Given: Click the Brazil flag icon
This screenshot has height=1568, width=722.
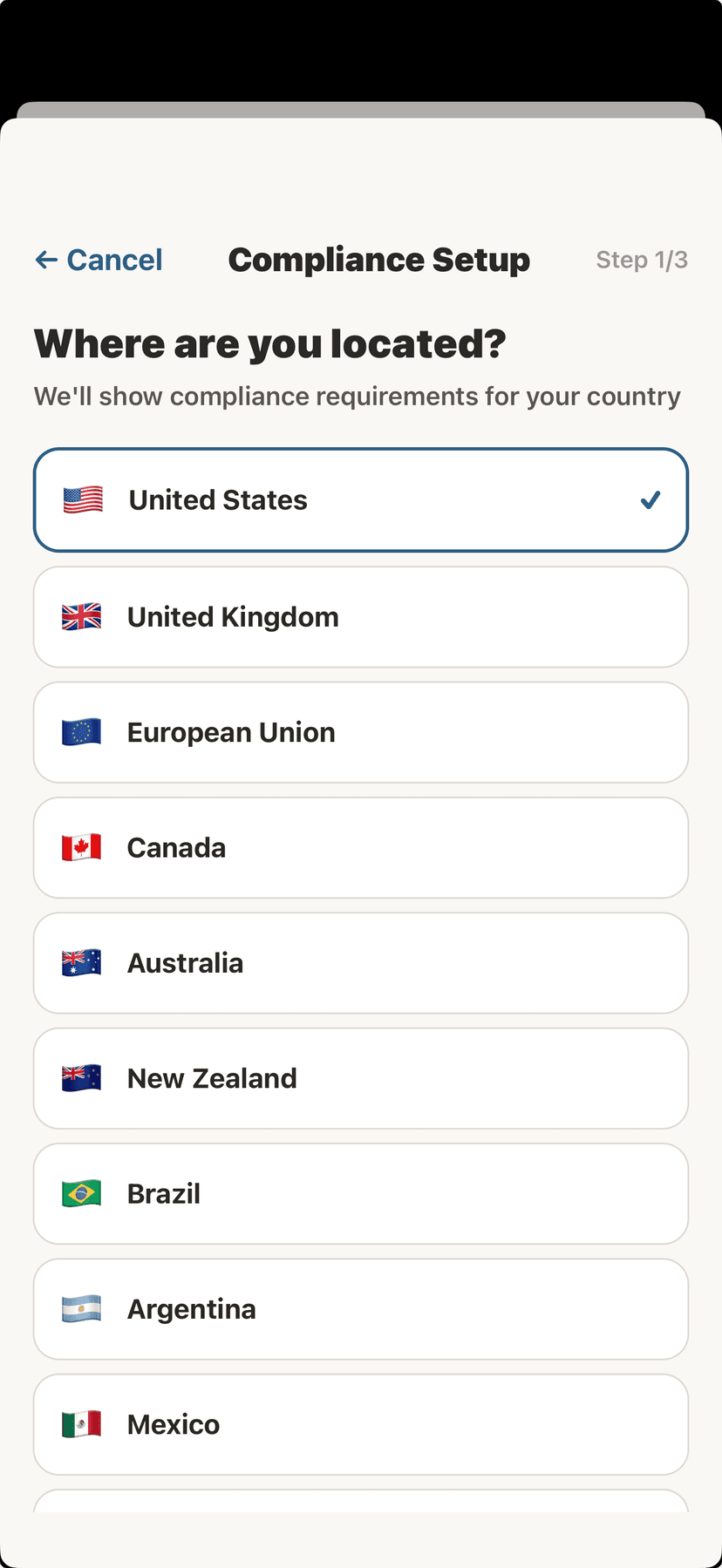Looking at the screenshot, I should 81,1193.
